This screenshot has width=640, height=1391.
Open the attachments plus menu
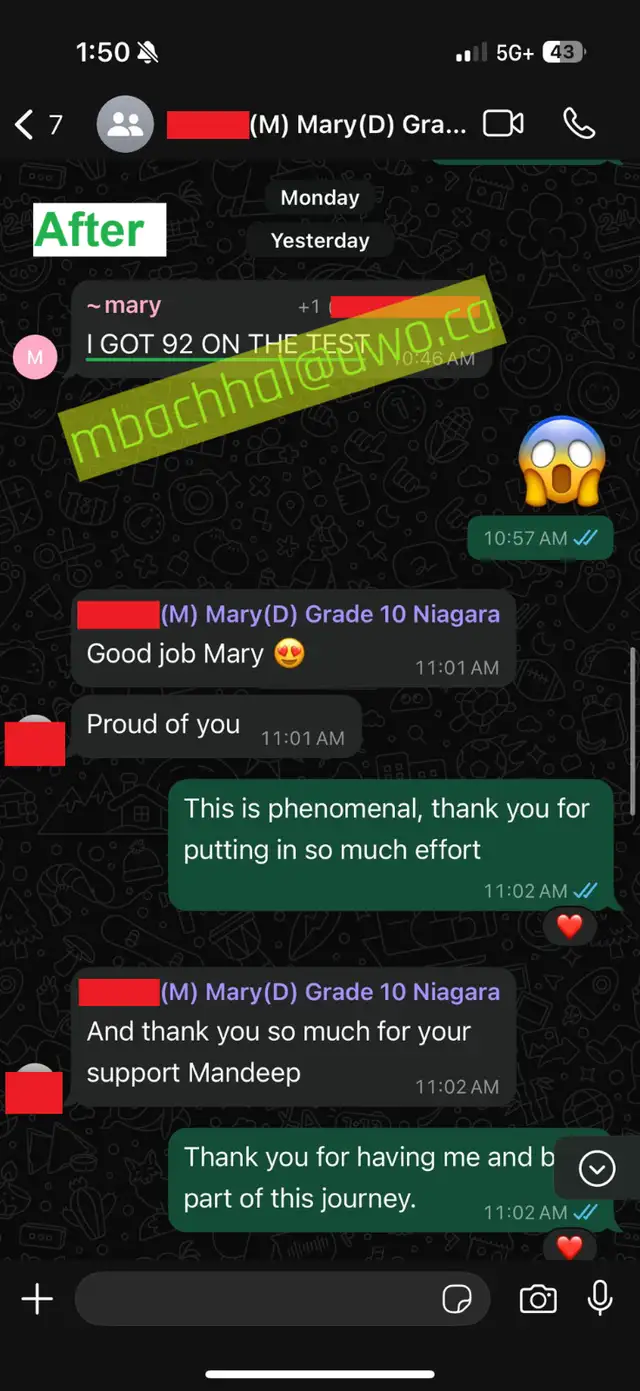pos(37,1299)
